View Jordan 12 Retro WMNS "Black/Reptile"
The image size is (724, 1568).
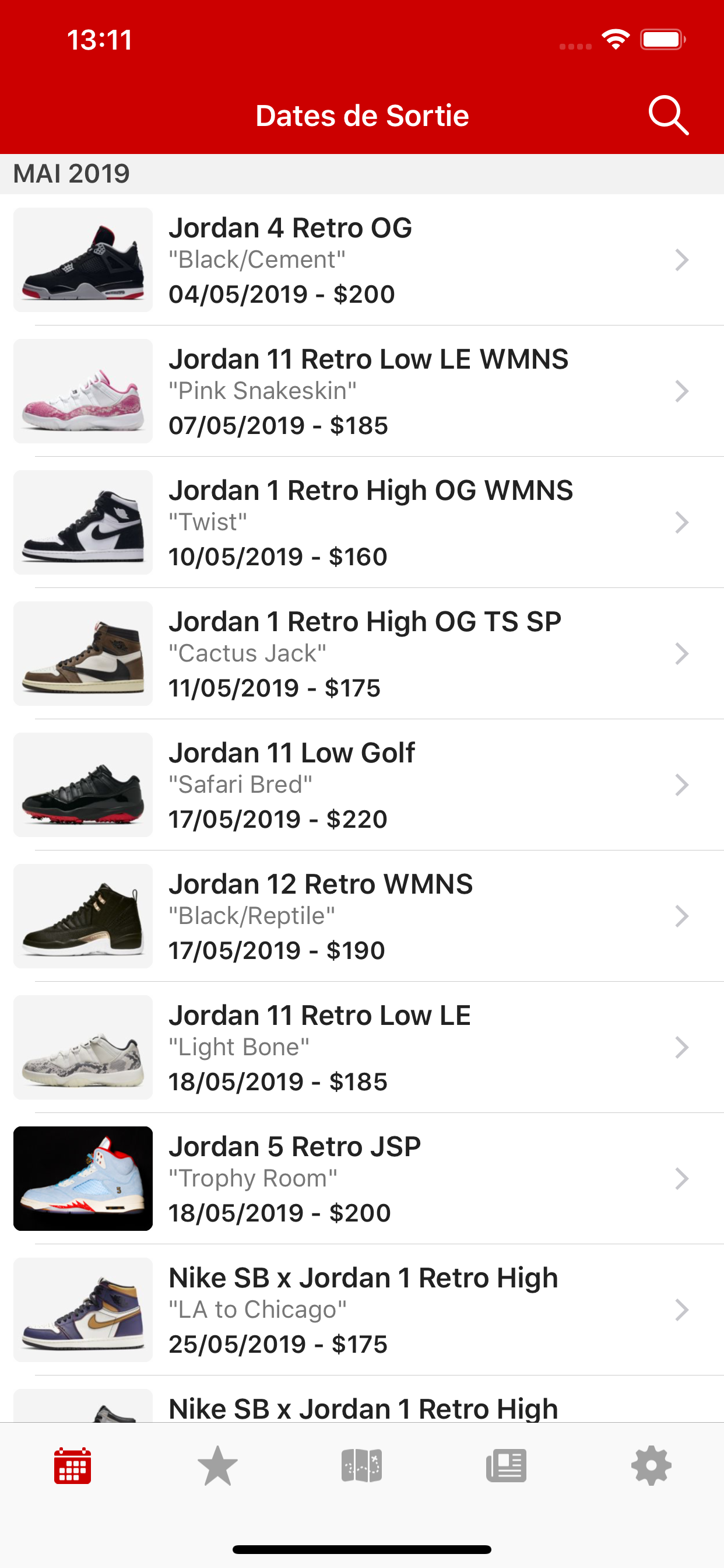tap(362, 916)
